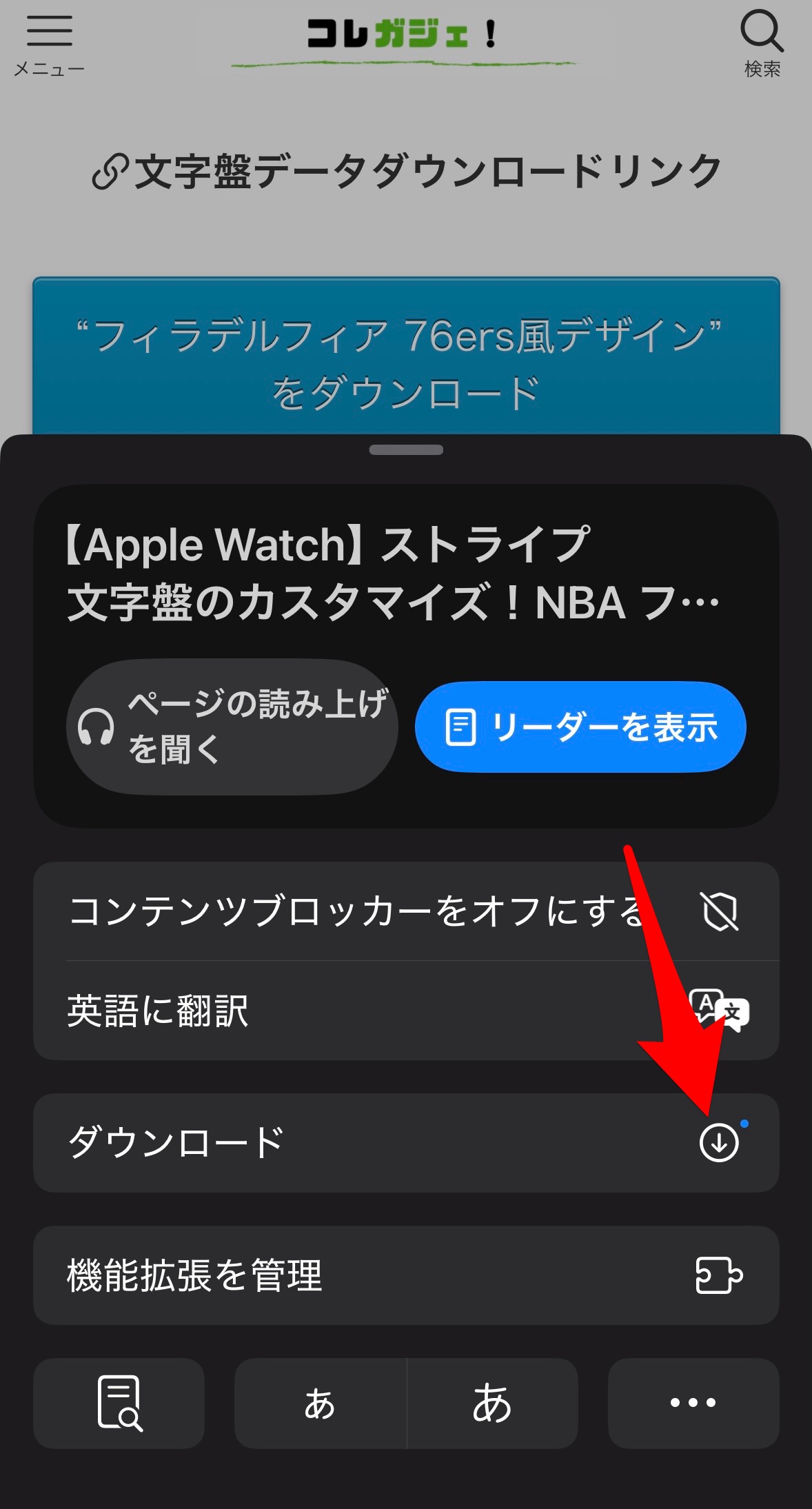Open the three-dot more options button
The width and height of the screenshot is (812, 1509).
[x=693, y=1403]
